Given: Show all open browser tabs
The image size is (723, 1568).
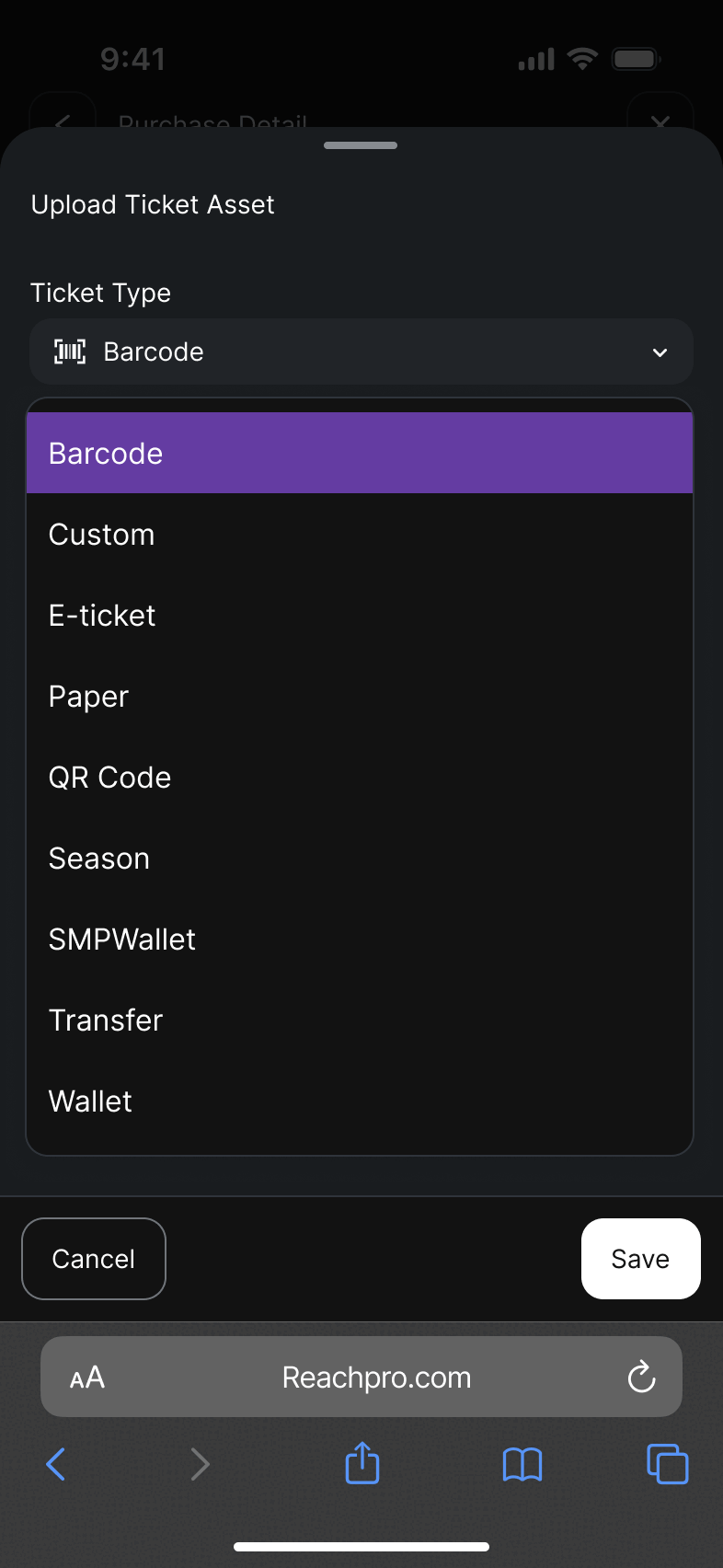Looking at the screenshot, I should 667,1463.
